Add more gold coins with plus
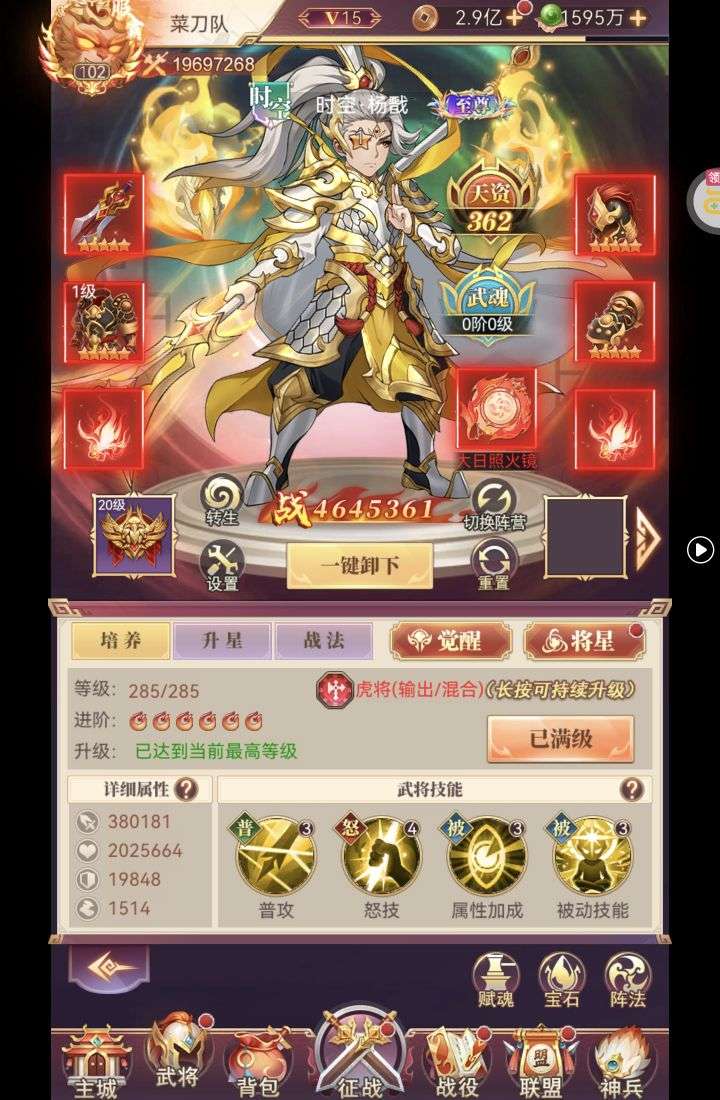 click(x=514, y=17)
